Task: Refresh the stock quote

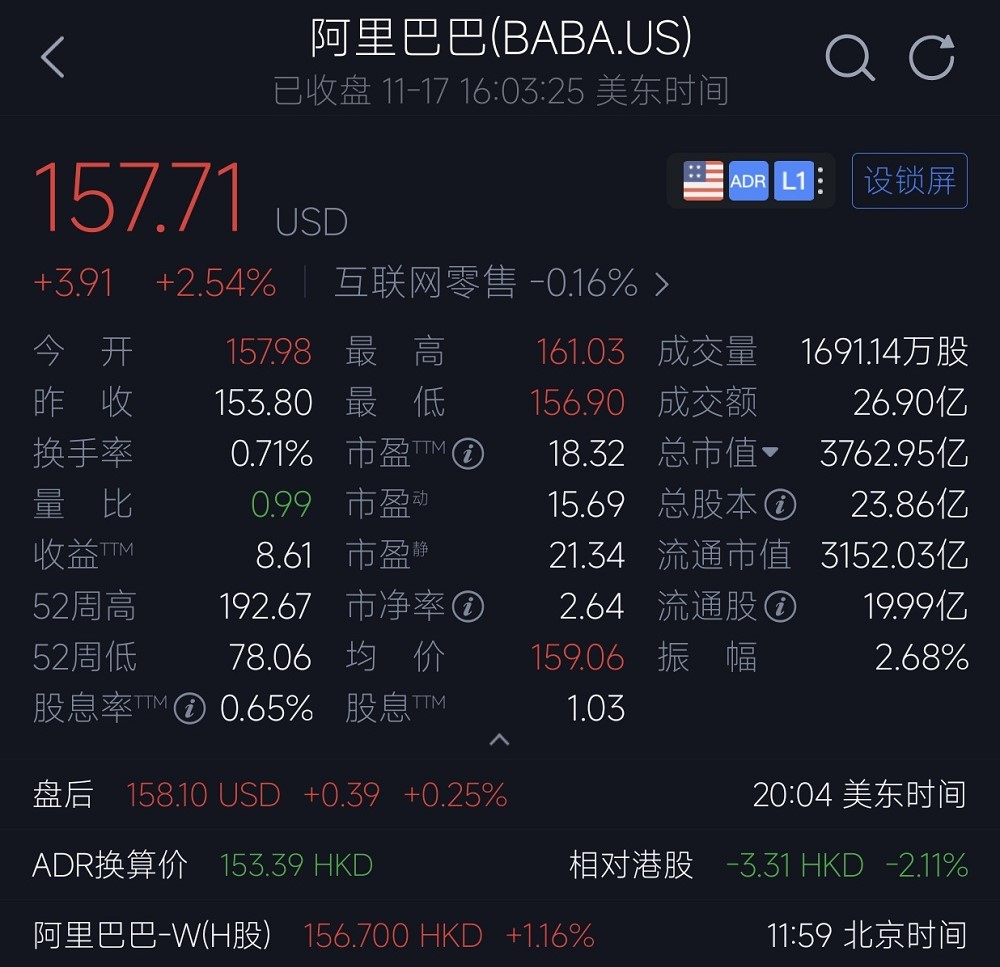Action: pyautogui.click(x=931, y=57)
